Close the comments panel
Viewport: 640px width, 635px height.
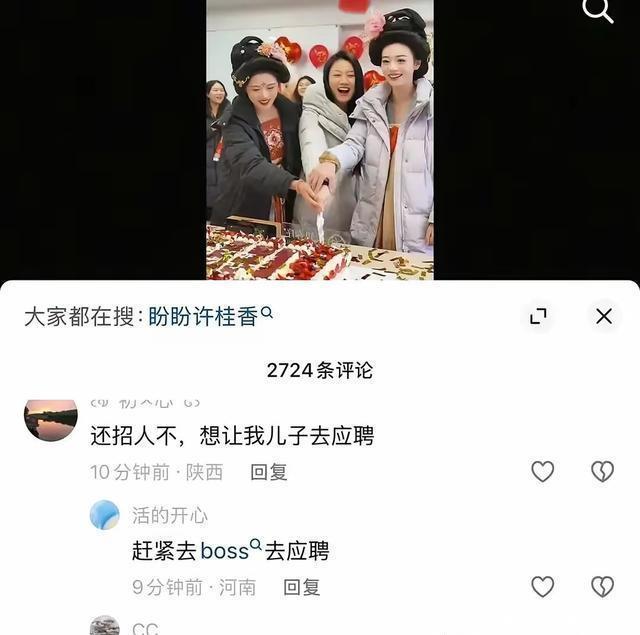click(603, 317)
